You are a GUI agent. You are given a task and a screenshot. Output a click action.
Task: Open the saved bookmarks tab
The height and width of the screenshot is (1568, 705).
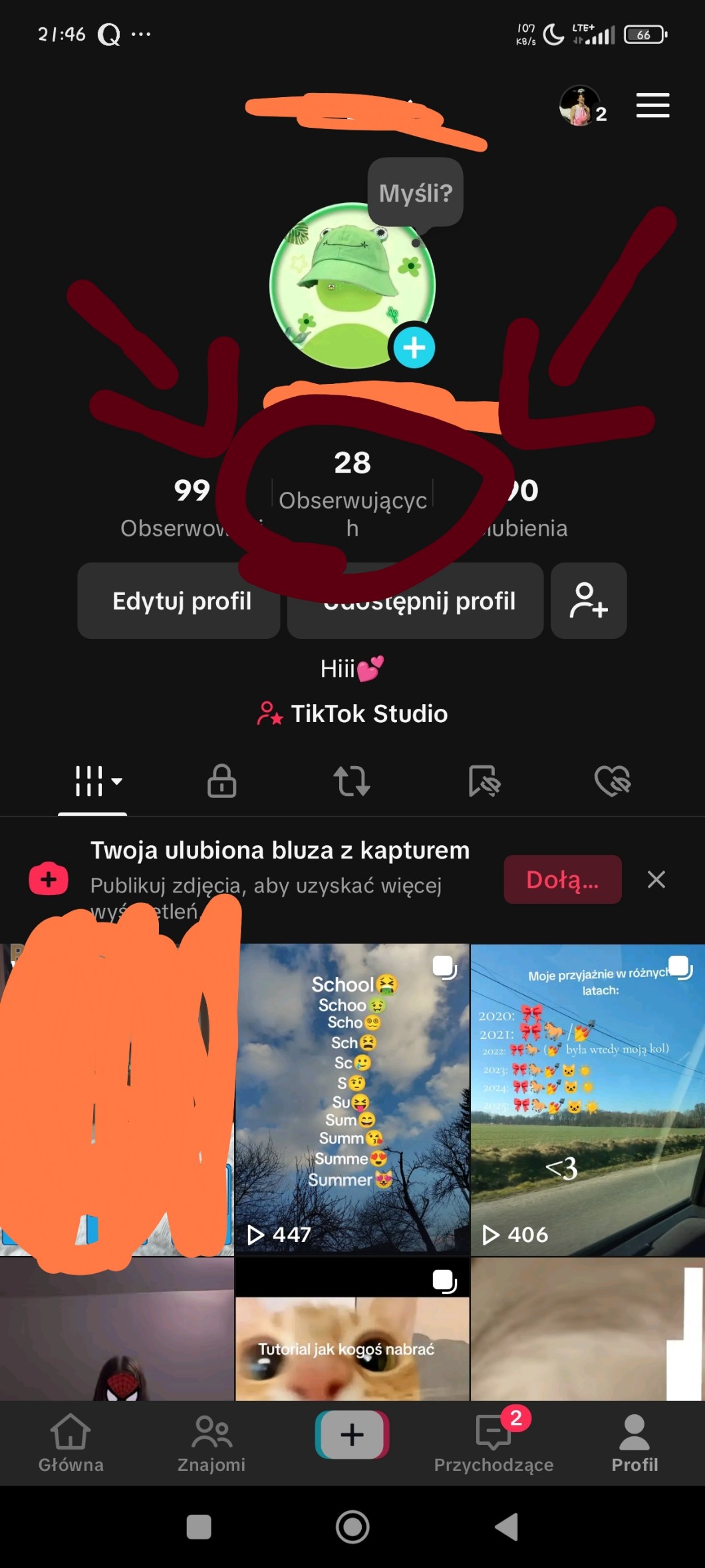pos(484,781)
